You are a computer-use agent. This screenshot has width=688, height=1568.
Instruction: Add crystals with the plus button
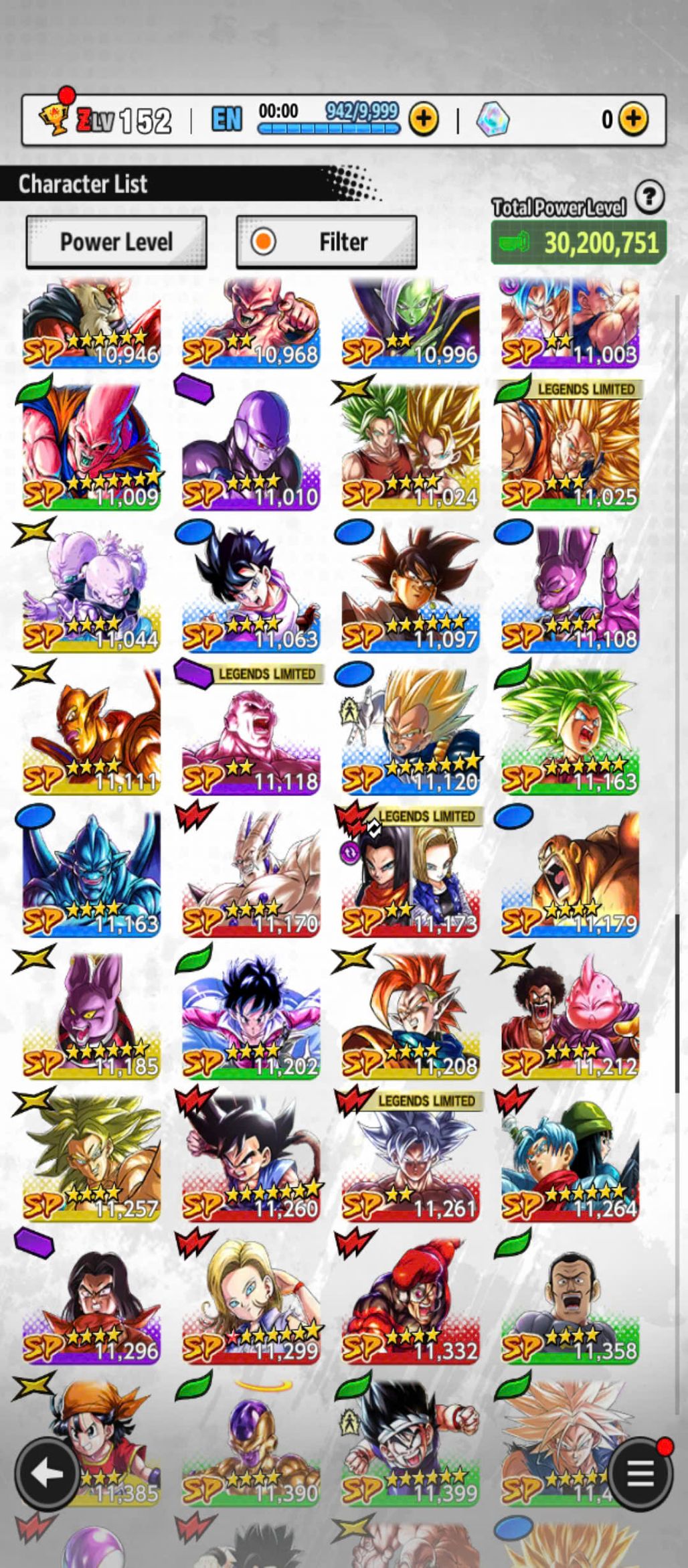click(x=632, y=119)
